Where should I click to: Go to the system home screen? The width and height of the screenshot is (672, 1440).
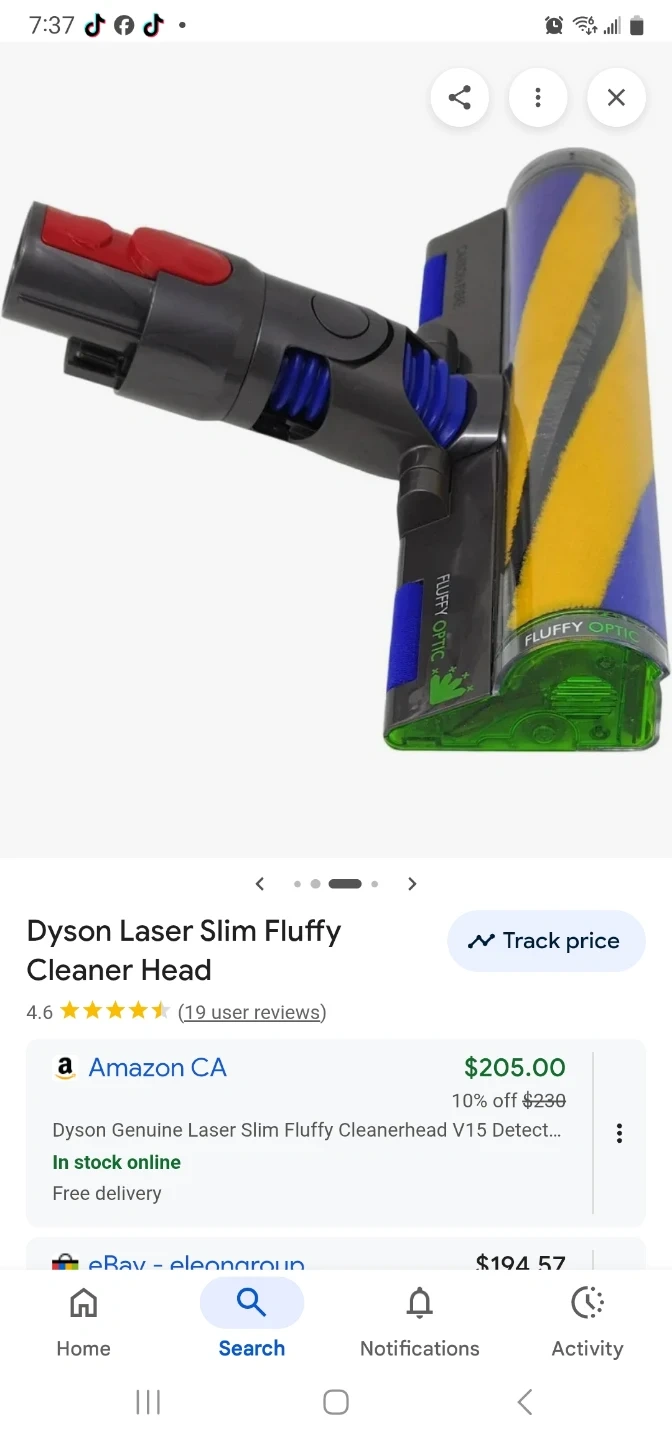[336, 1402]
